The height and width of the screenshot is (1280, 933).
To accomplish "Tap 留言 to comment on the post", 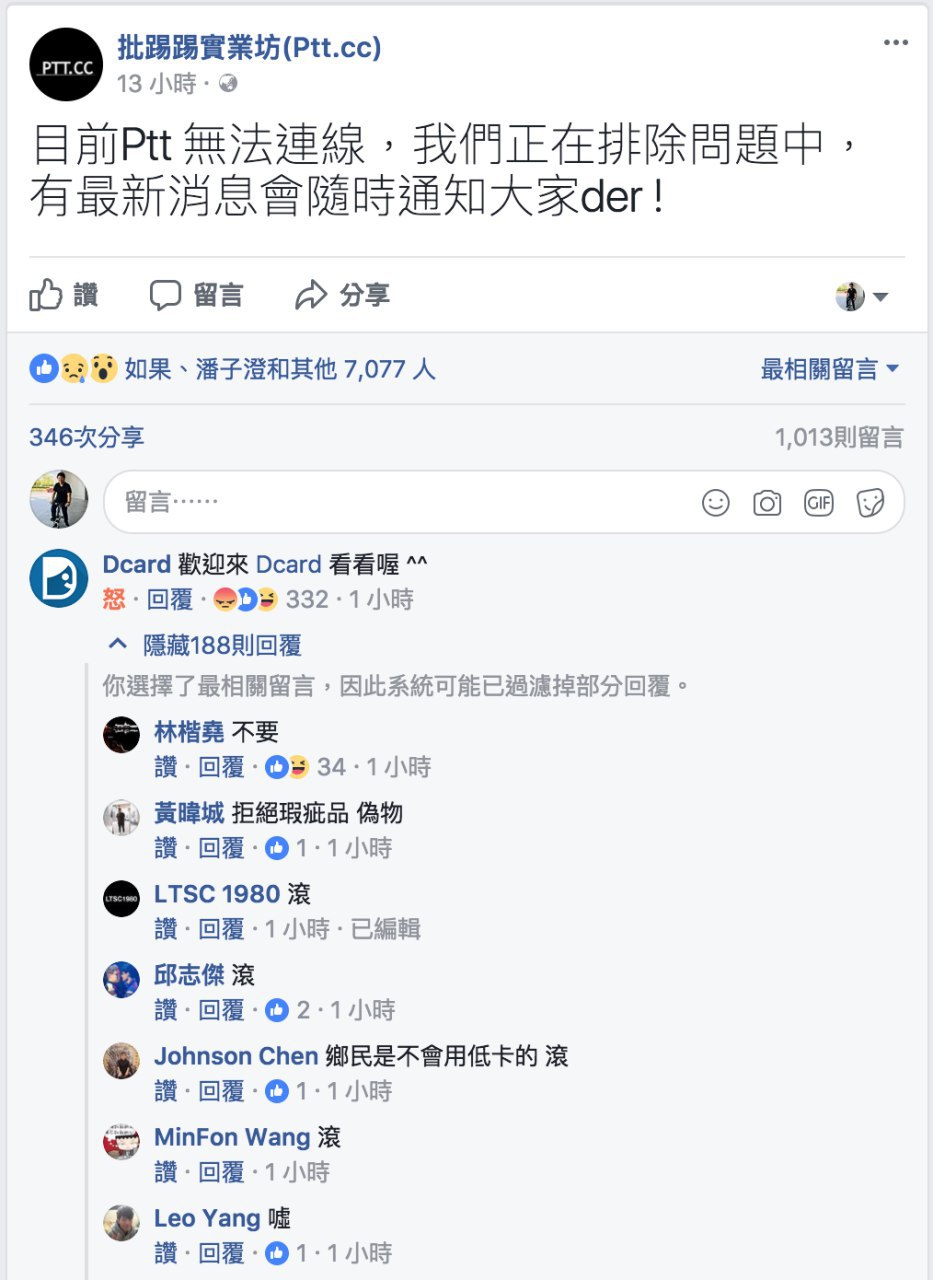I will (x=197, y=295).
